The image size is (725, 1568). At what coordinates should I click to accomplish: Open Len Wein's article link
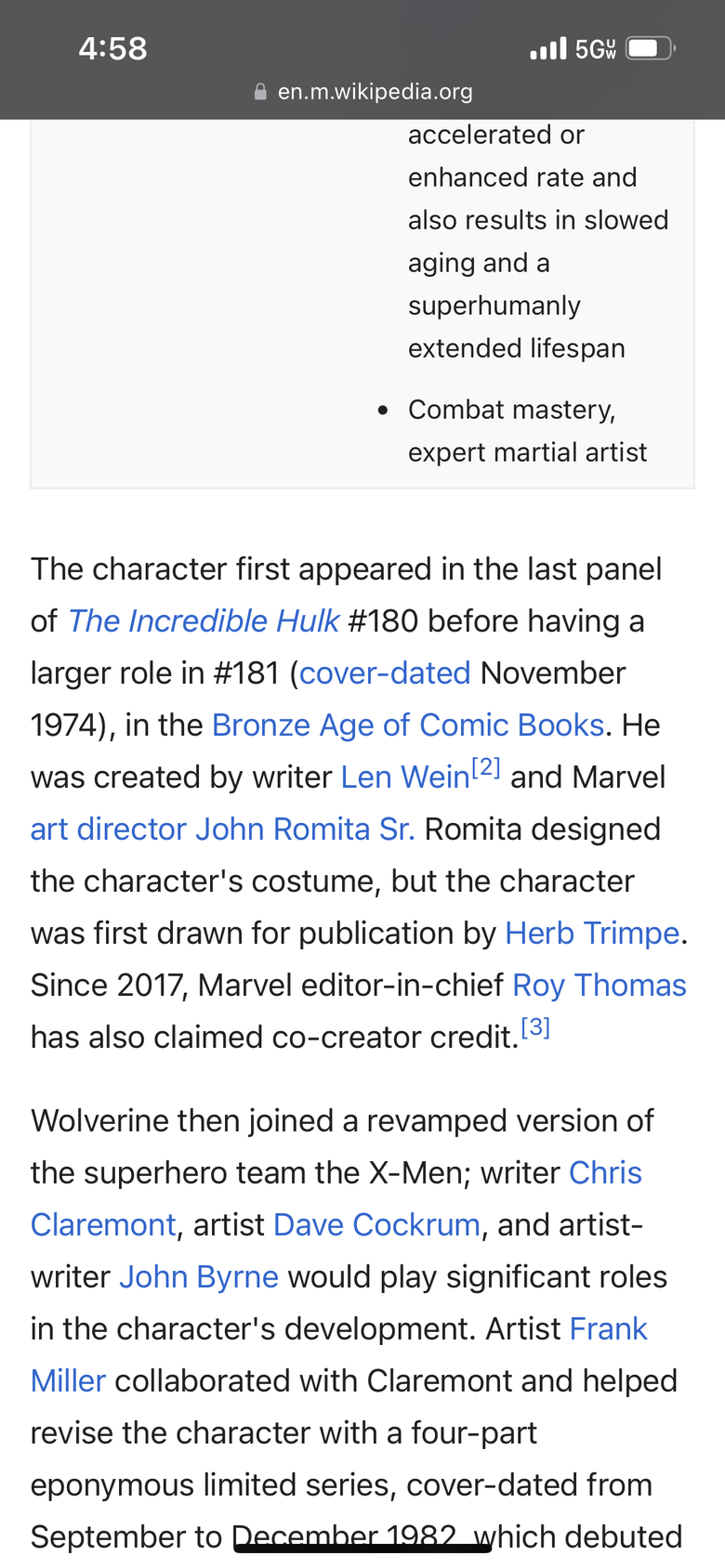405,777
